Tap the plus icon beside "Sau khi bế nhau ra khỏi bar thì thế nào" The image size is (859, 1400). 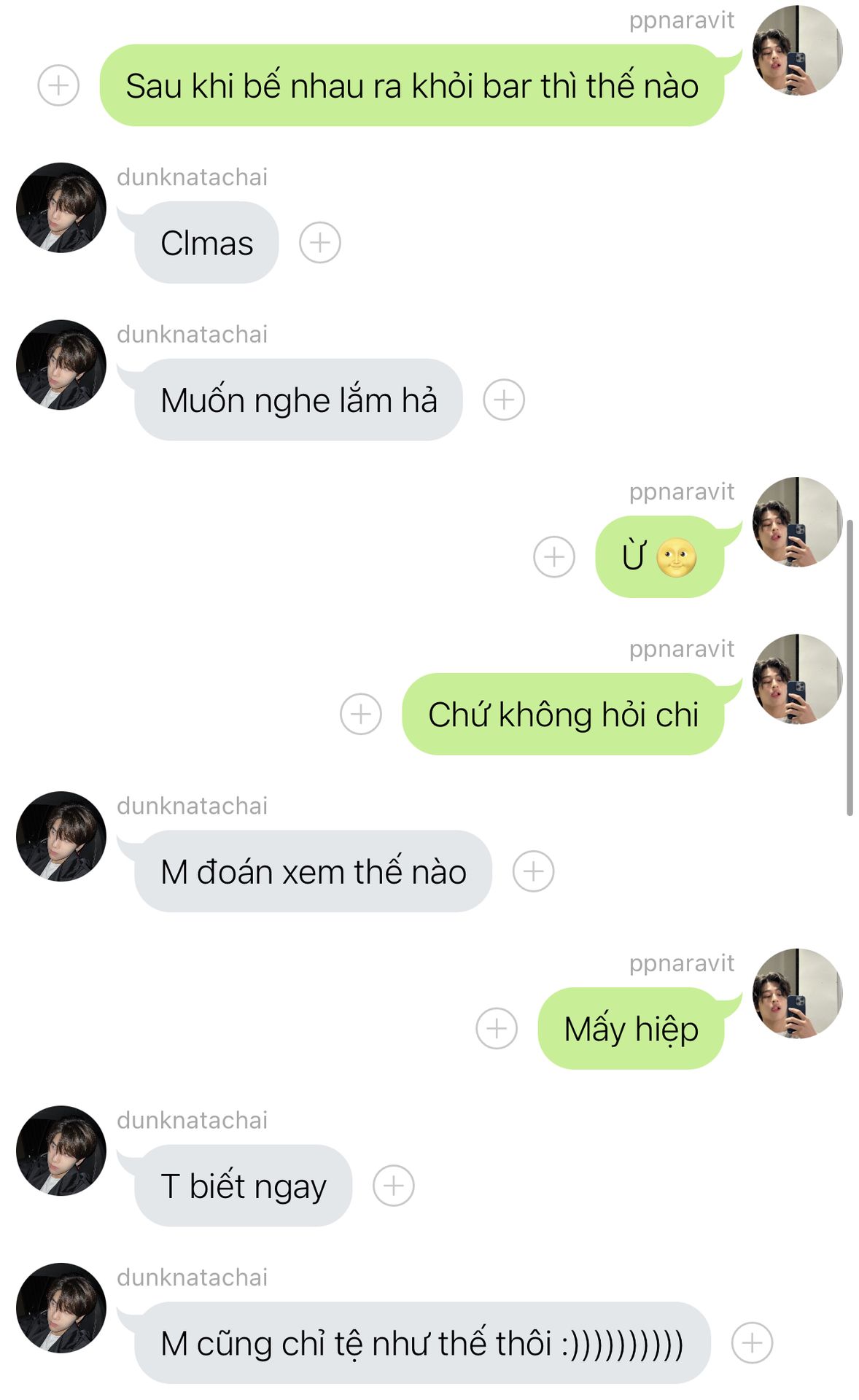pyautogui.click(x=58, y=85)
